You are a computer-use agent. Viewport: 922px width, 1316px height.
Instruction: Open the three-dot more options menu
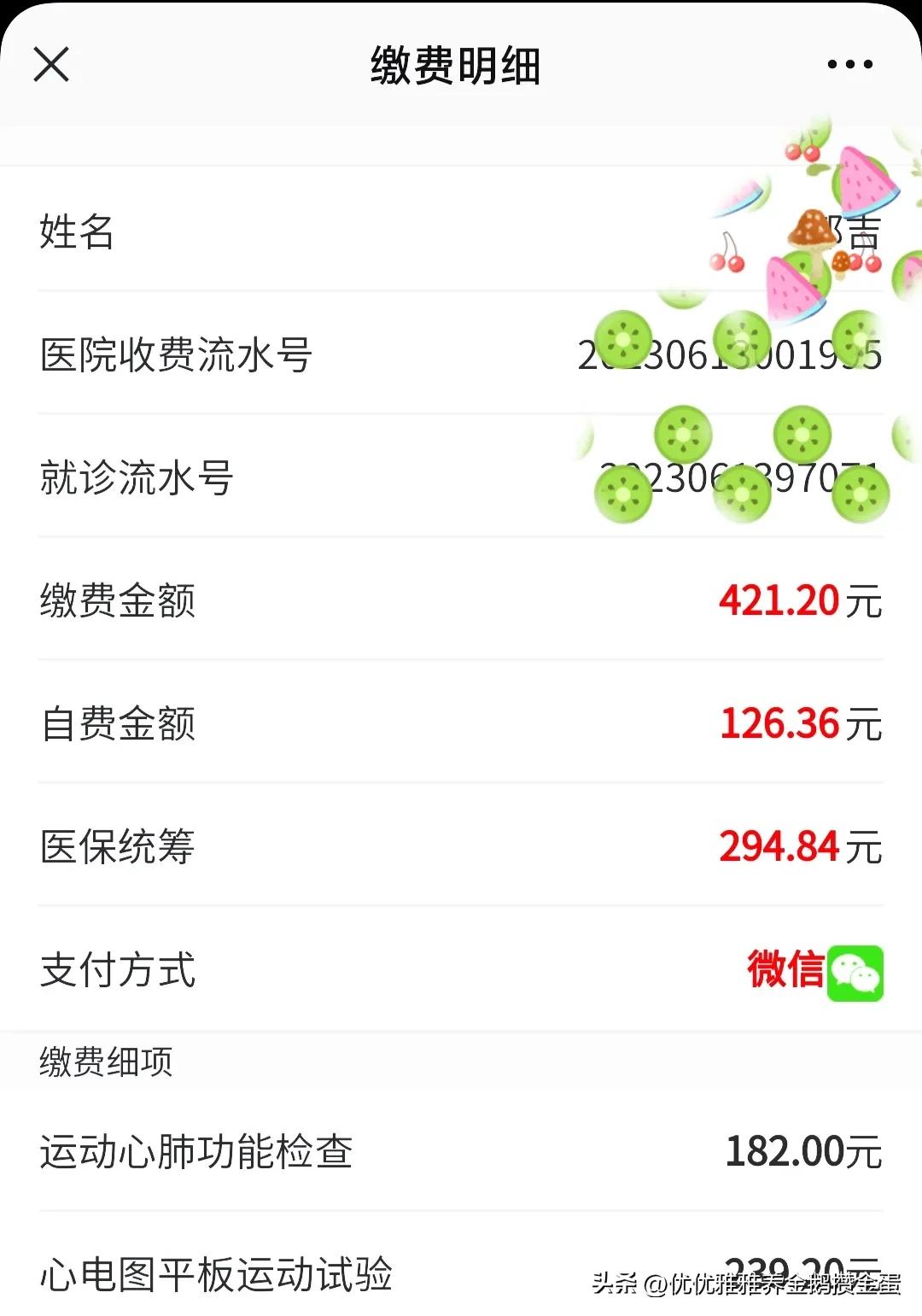(848, 64)
